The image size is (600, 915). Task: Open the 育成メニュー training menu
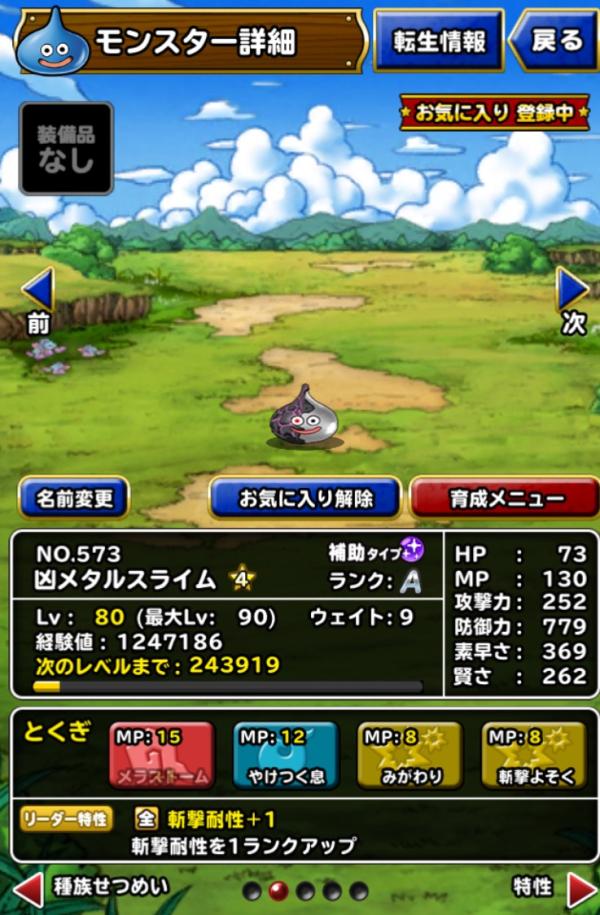(x=503, y=497)
